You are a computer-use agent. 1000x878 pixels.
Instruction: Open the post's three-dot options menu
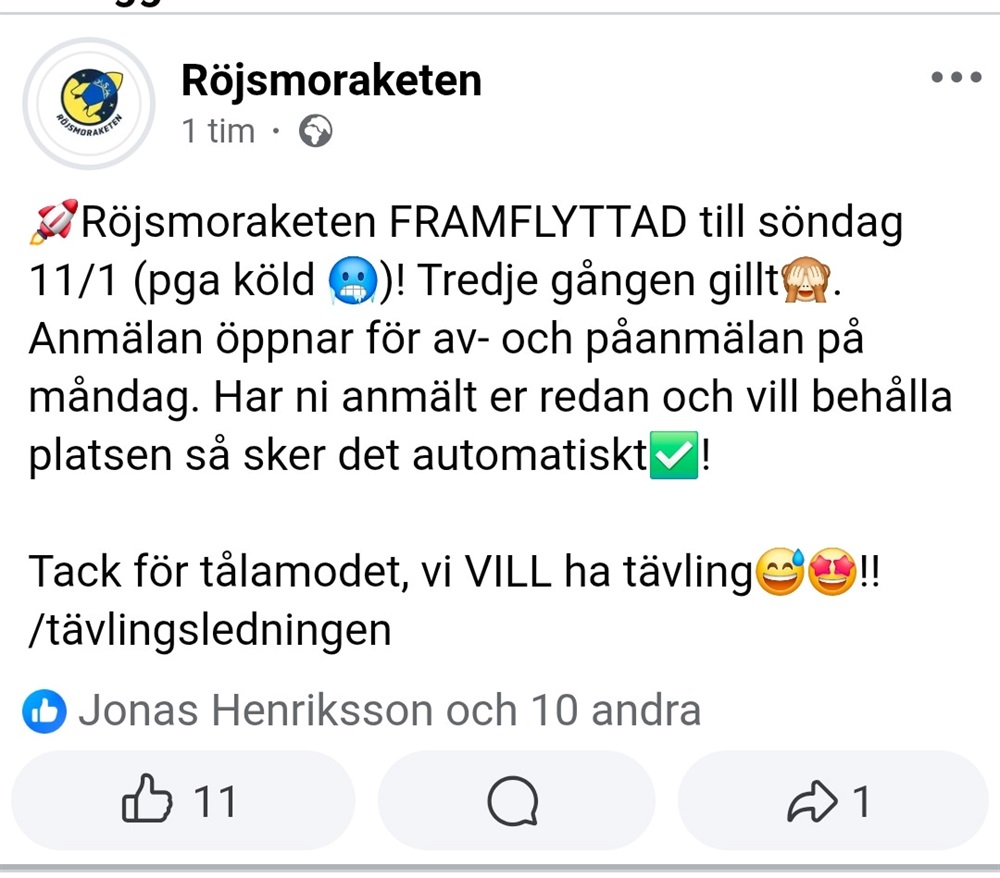coord(955,78)
